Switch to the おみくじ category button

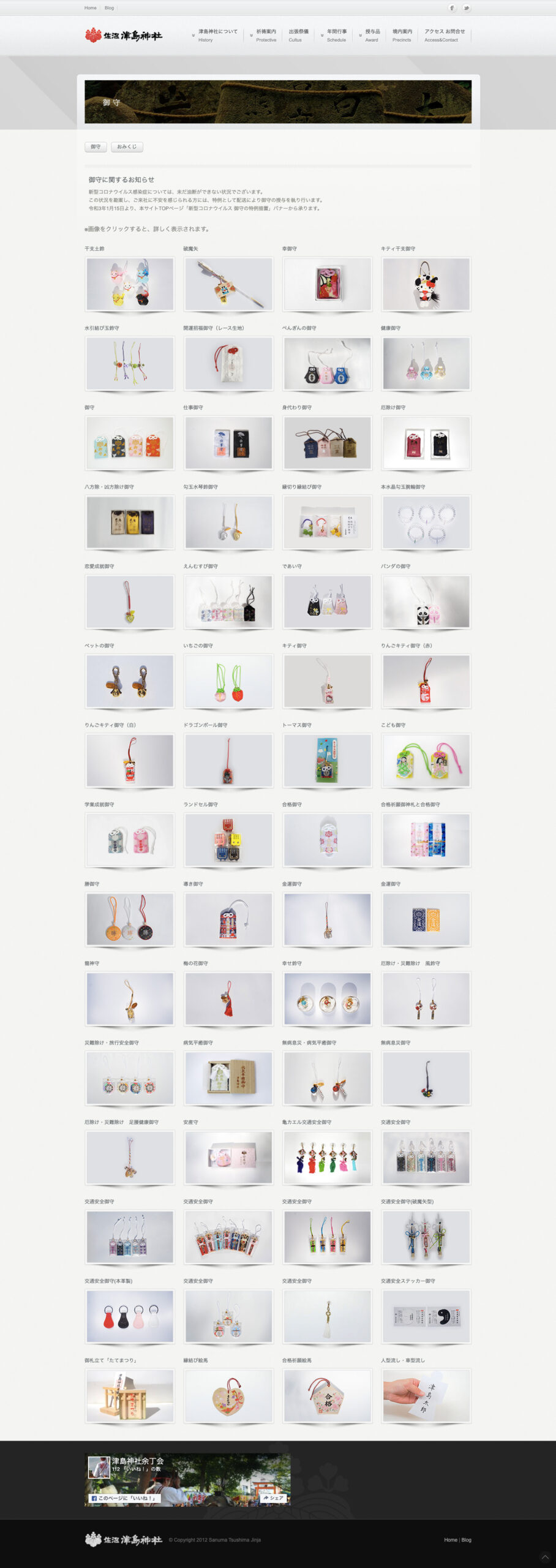[127, 147]
